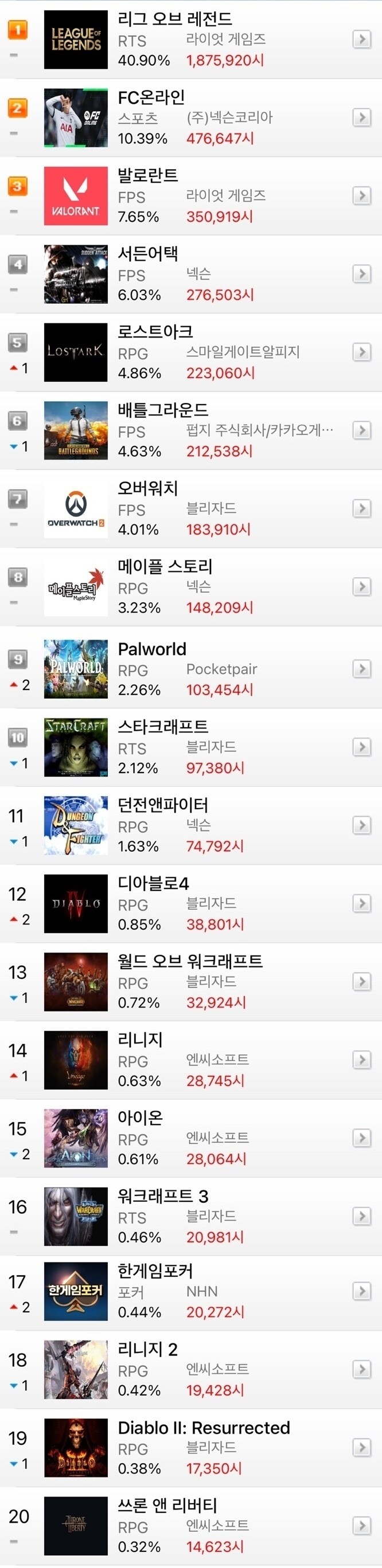Tap the arrow button beside 메이플 스토리
This screenshot has width=382, height=1568.
(362, 587)
